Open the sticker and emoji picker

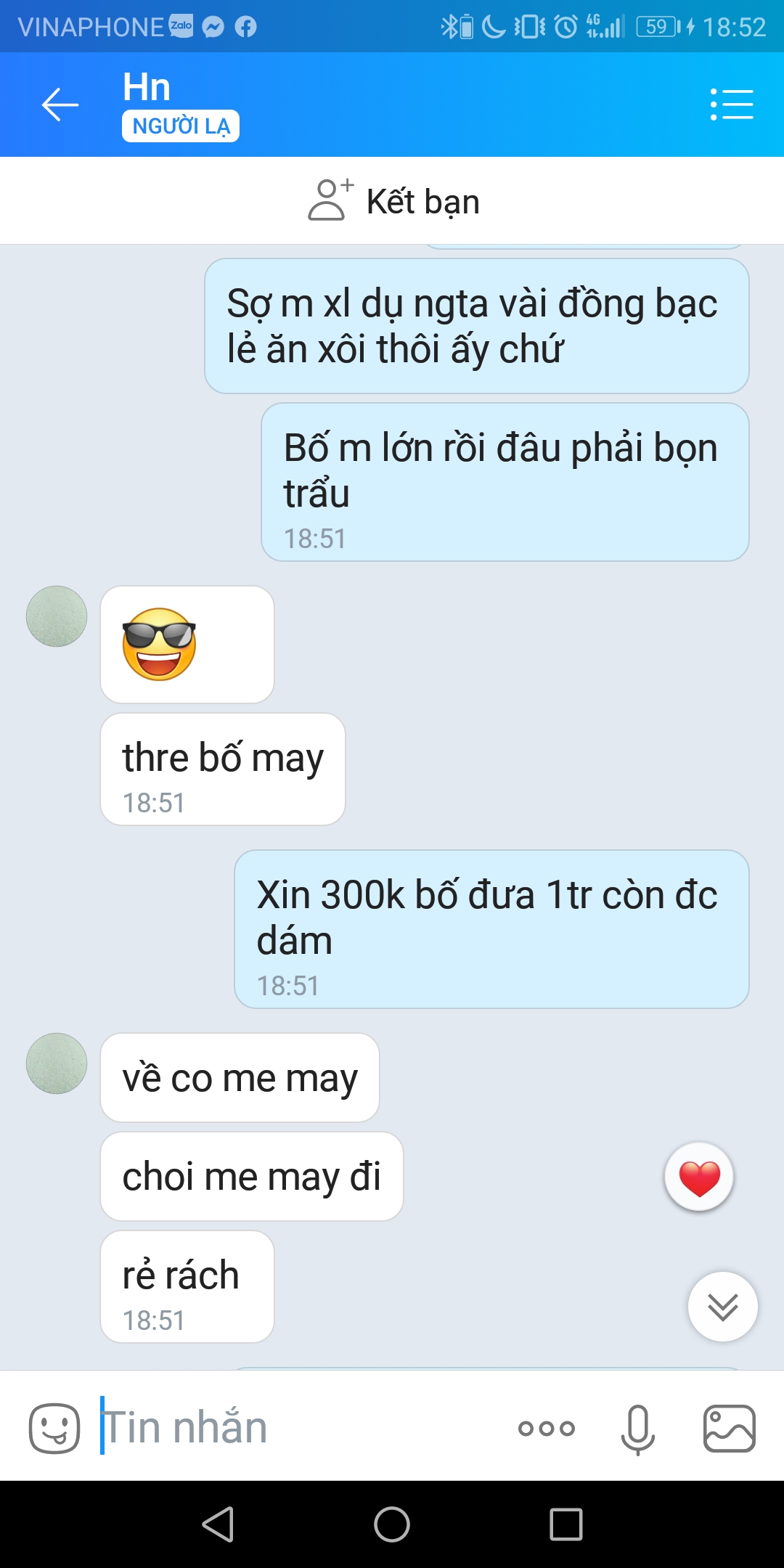tap(54, 1428)
